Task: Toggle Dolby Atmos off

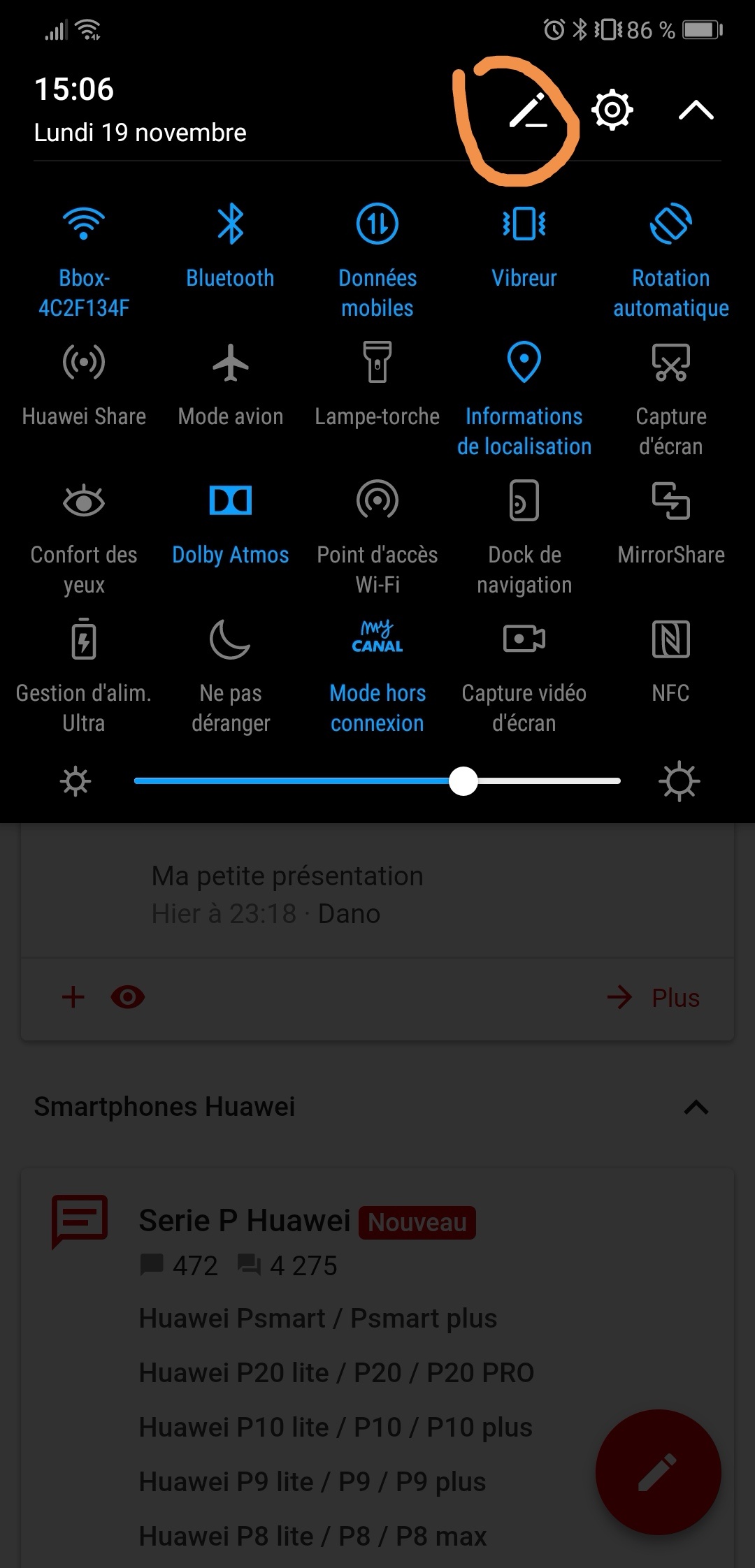Action: coord(230,501)
